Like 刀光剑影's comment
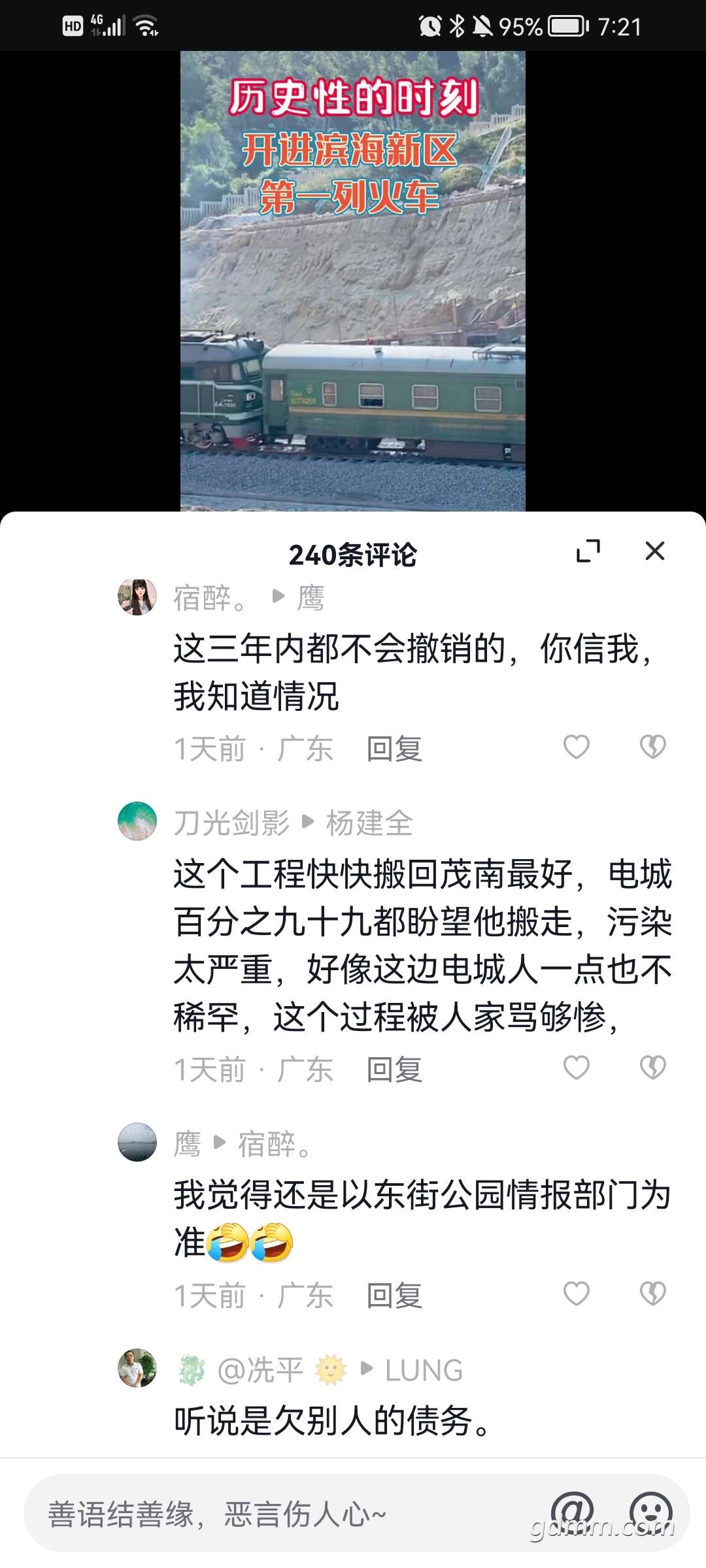706x1568 pixels. coord(577,1068)
